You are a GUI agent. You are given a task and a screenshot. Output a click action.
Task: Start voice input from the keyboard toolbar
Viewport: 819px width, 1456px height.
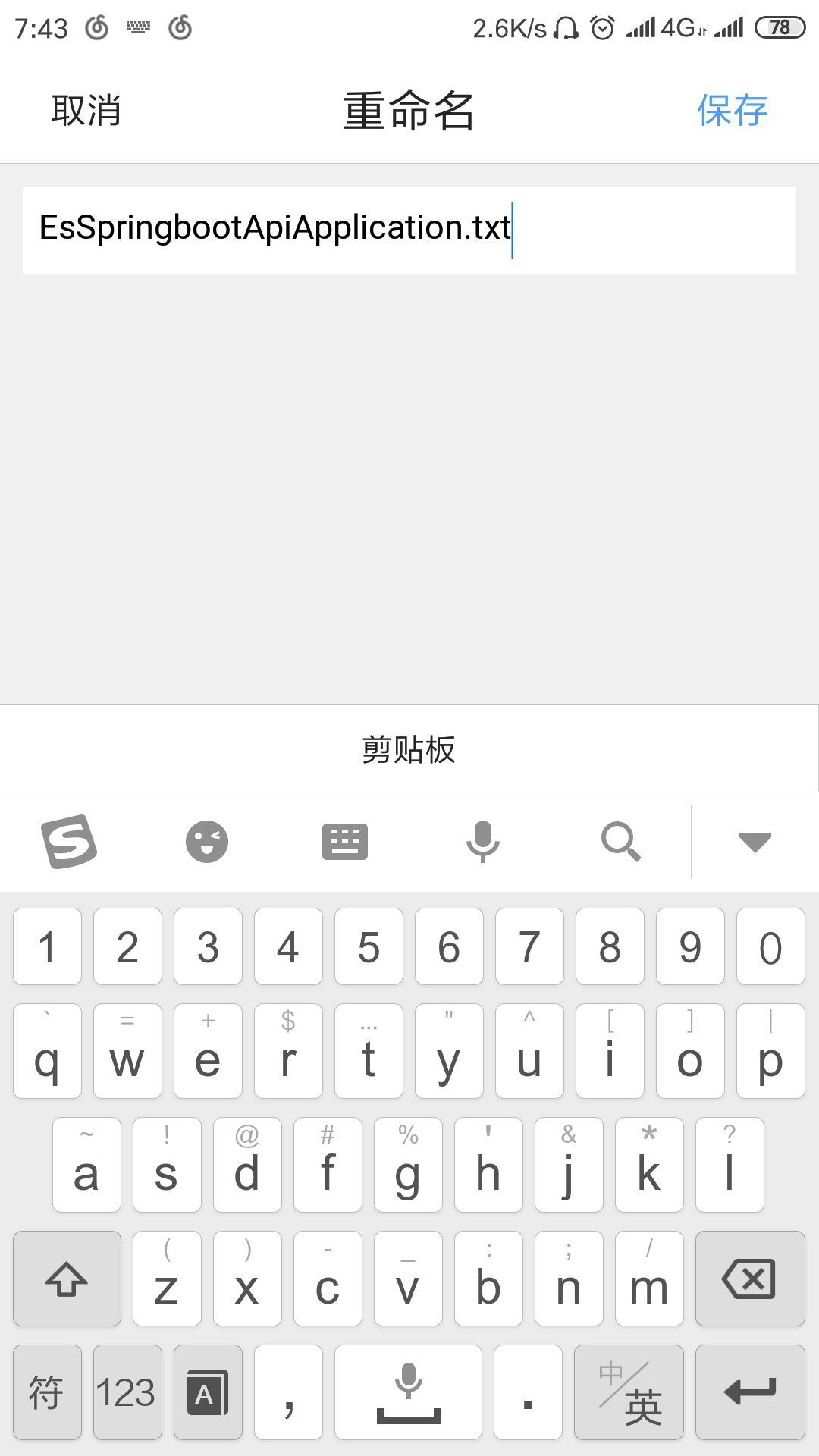[483, 842]
